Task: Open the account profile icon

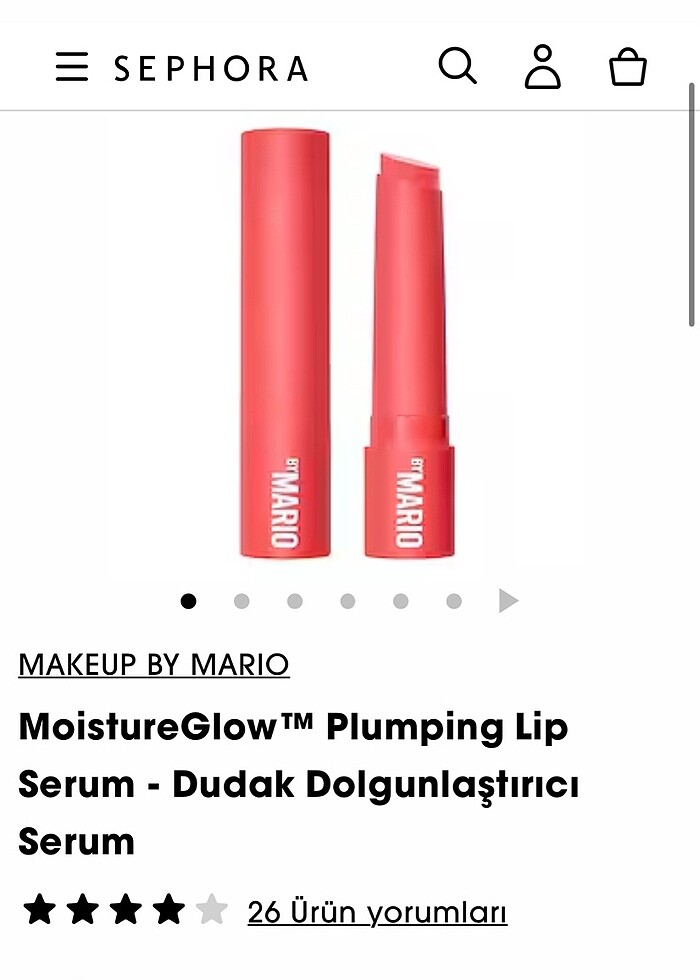Action: tap(543, 67)
